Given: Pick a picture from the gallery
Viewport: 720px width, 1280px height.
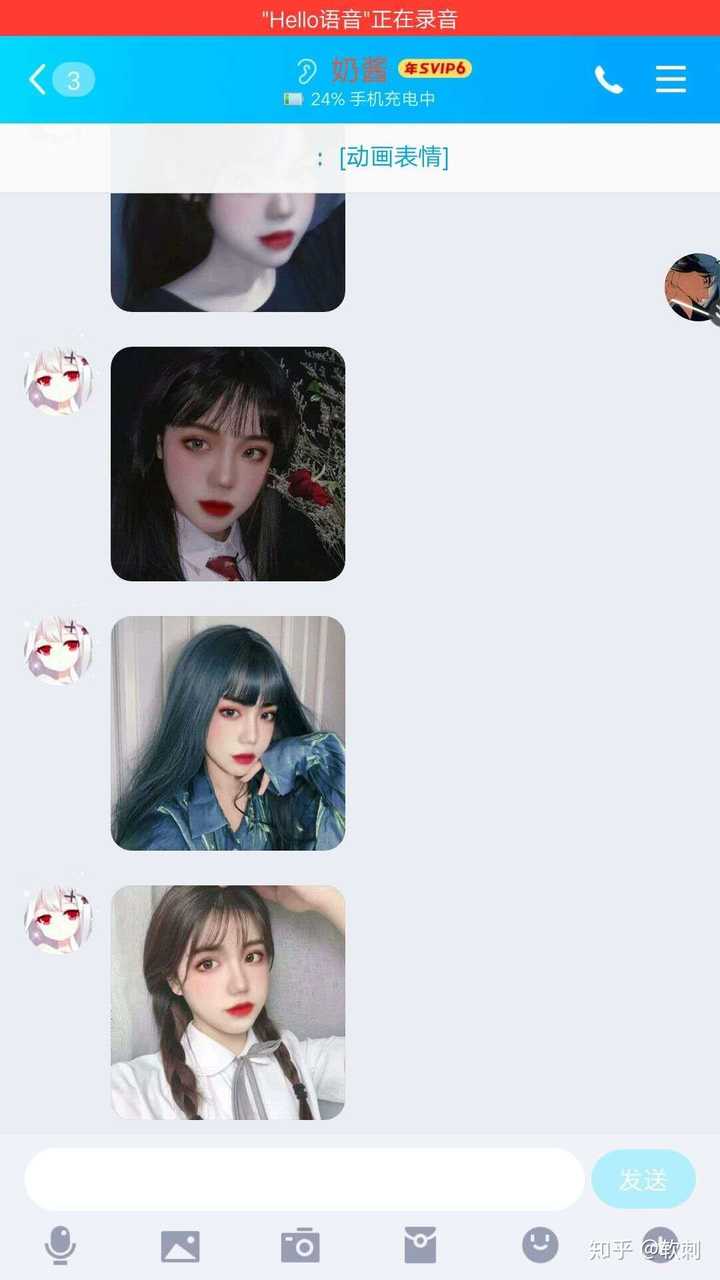Looking at the screenshot, I should (x=180, y=1246).
